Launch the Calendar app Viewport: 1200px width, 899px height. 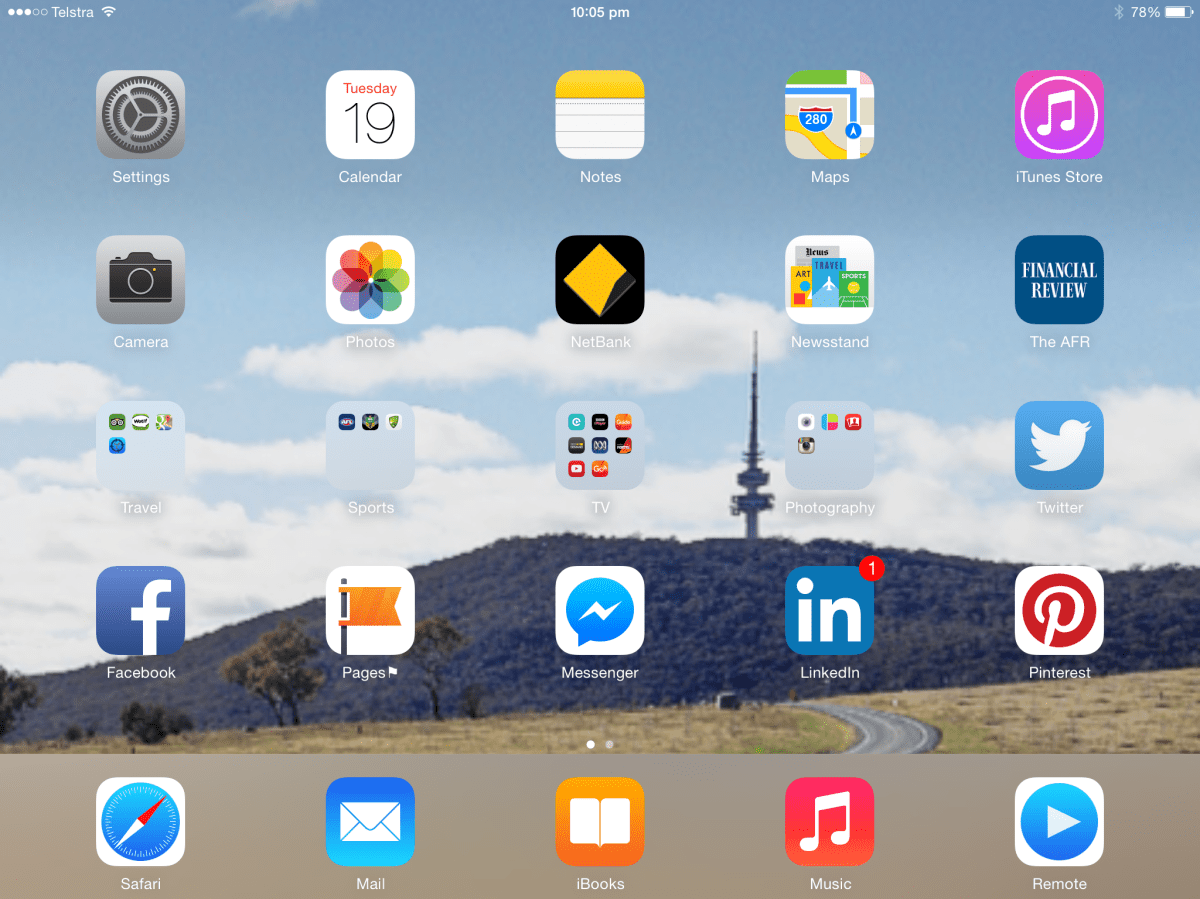point(370,115)
